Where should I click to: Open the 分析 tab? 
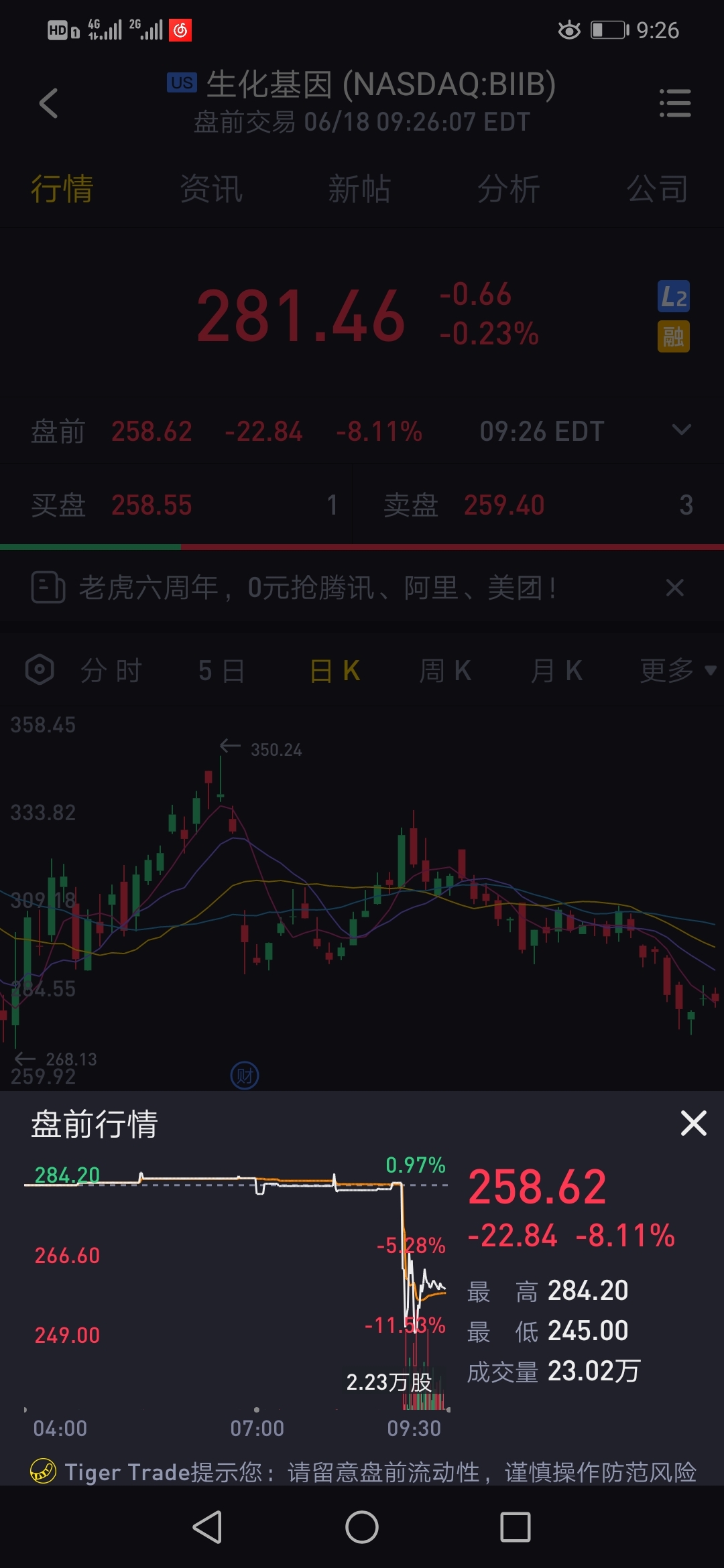click(509, 188)
